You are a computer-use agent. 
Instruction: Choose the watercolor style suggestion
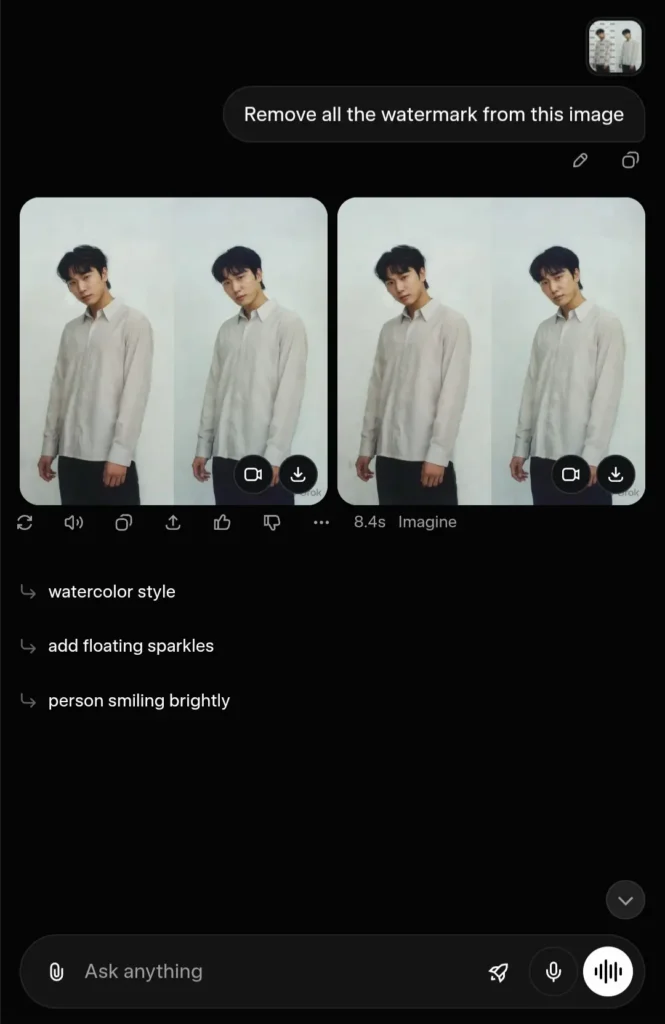(111, 592)
